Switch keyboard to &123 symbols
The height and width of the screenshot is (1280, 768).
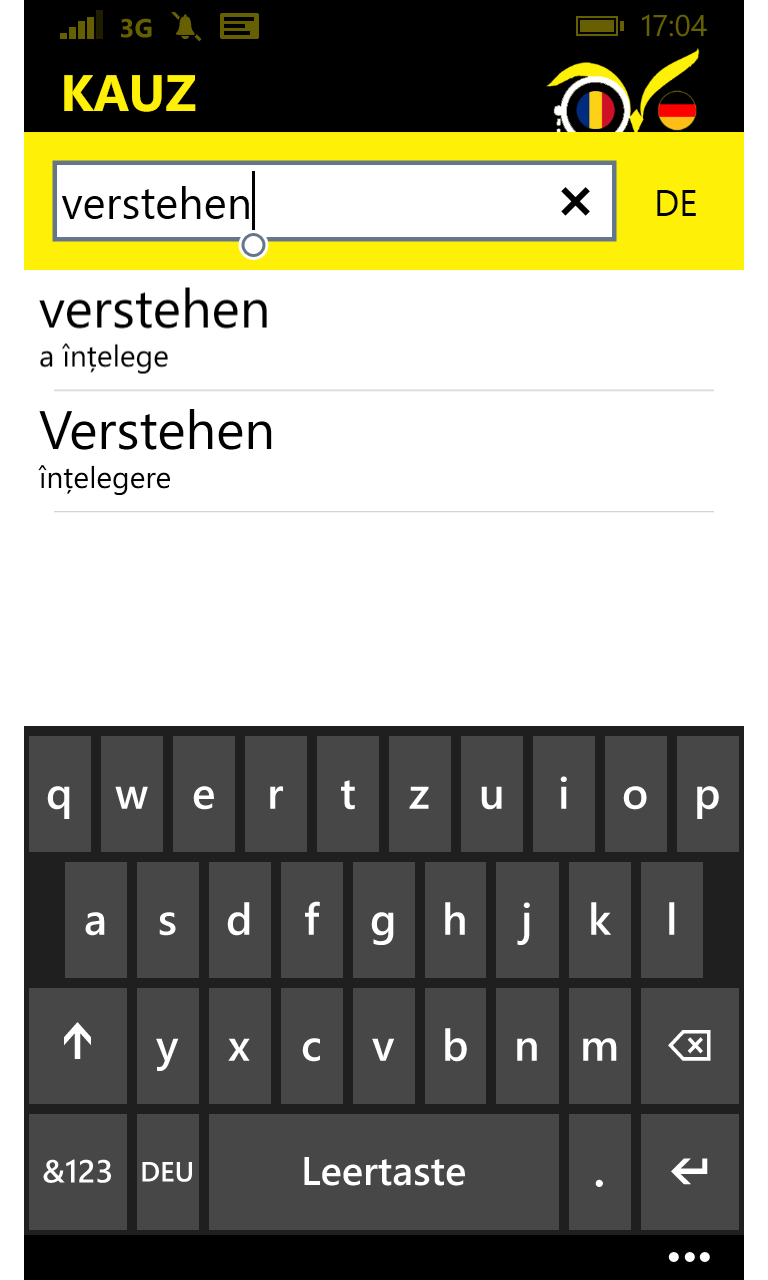click(78, 1171)
